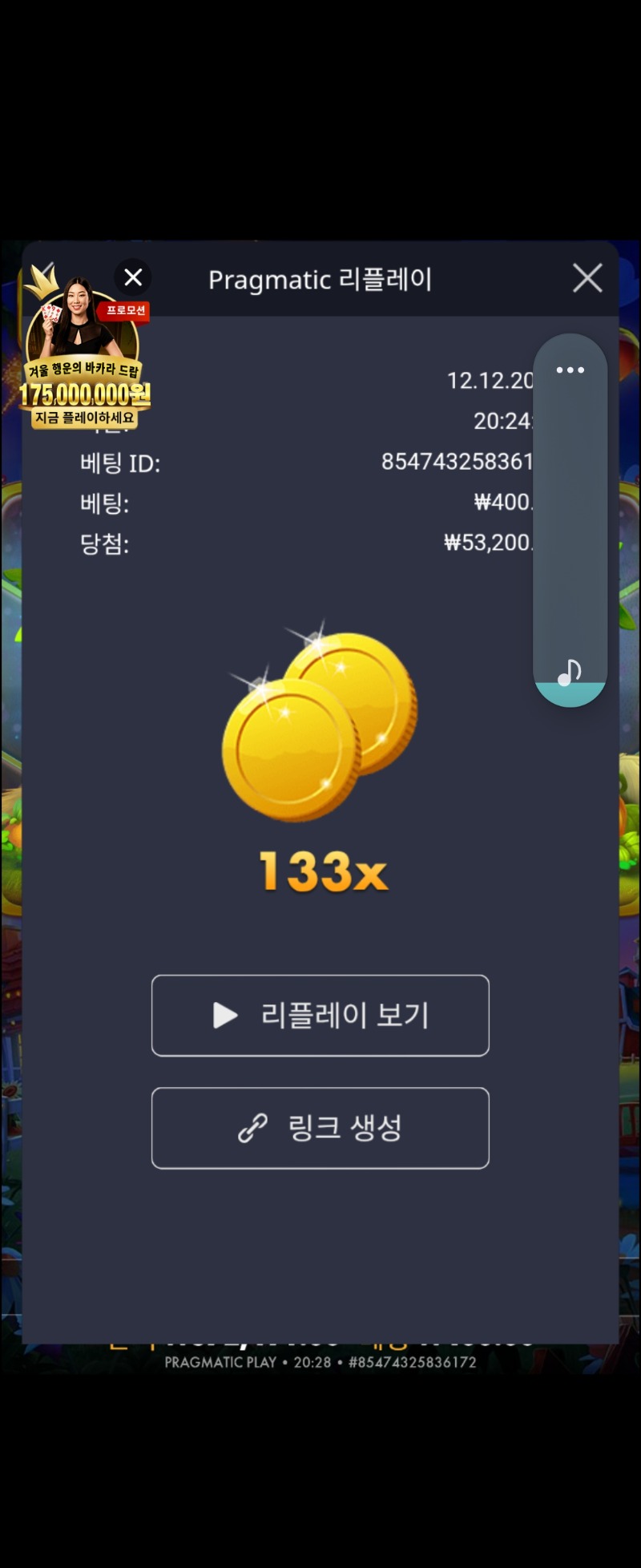Viewport: 641px width, 1568px height.
Task: Select the 베팅 ID value 854743258361
Action: pyautogui.click(x=457, y=462)
